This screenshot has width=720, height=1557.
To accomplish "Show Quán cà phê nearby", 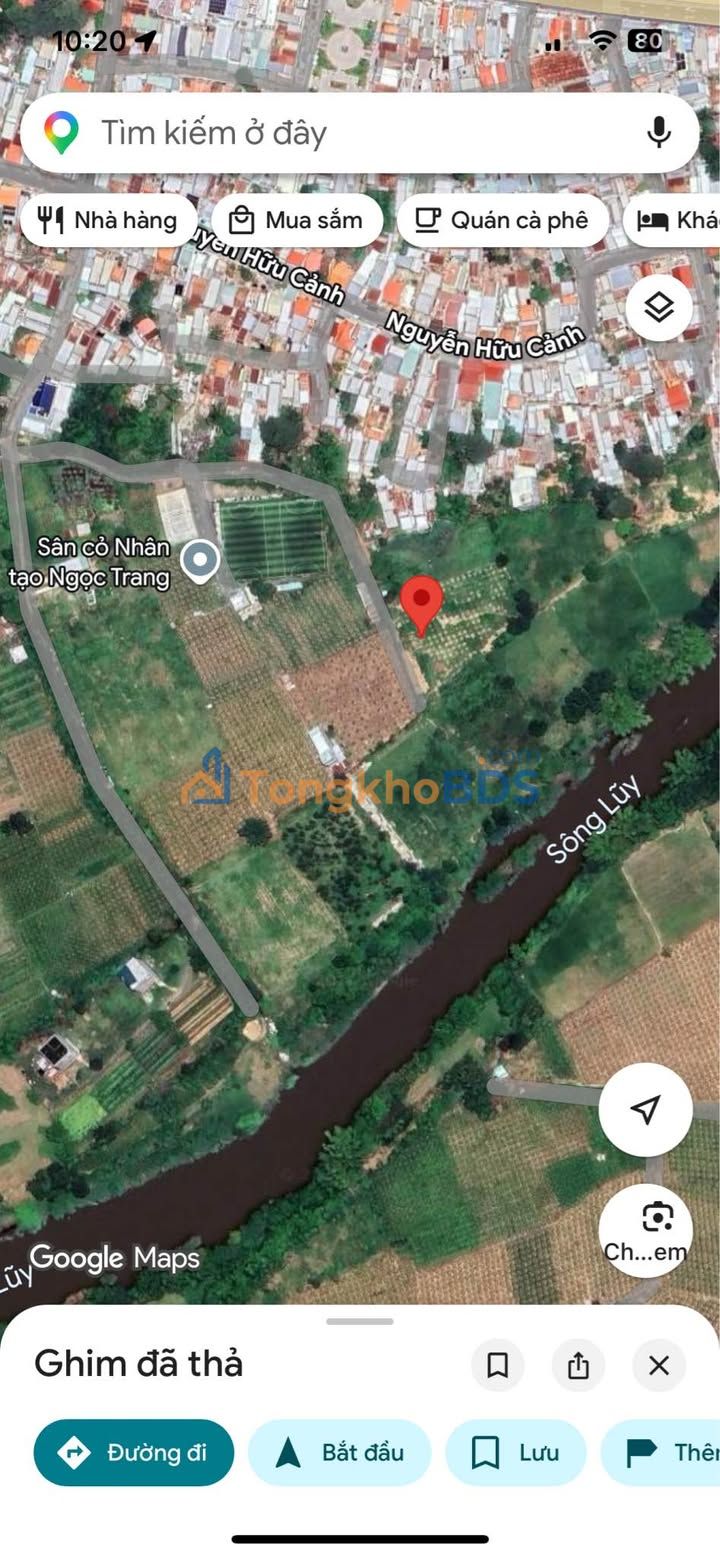I will click(x=502, y=220).
